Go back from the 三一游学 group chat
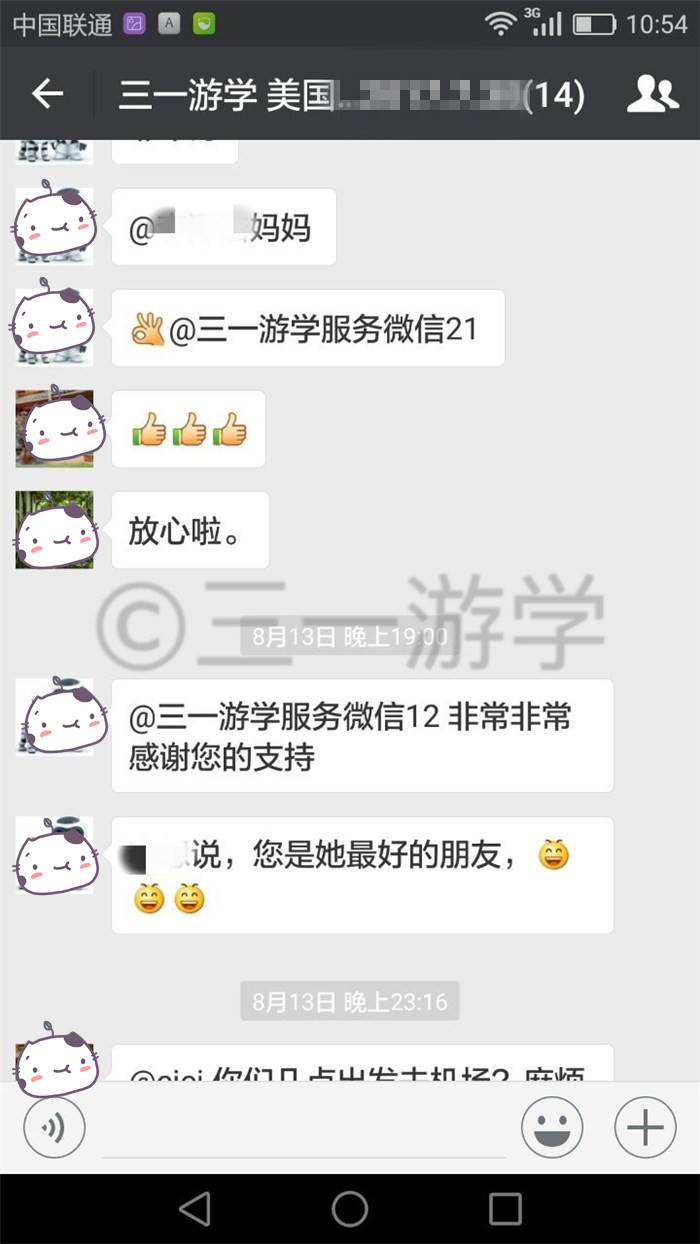 pyautogui.click(x=47, y=94)
